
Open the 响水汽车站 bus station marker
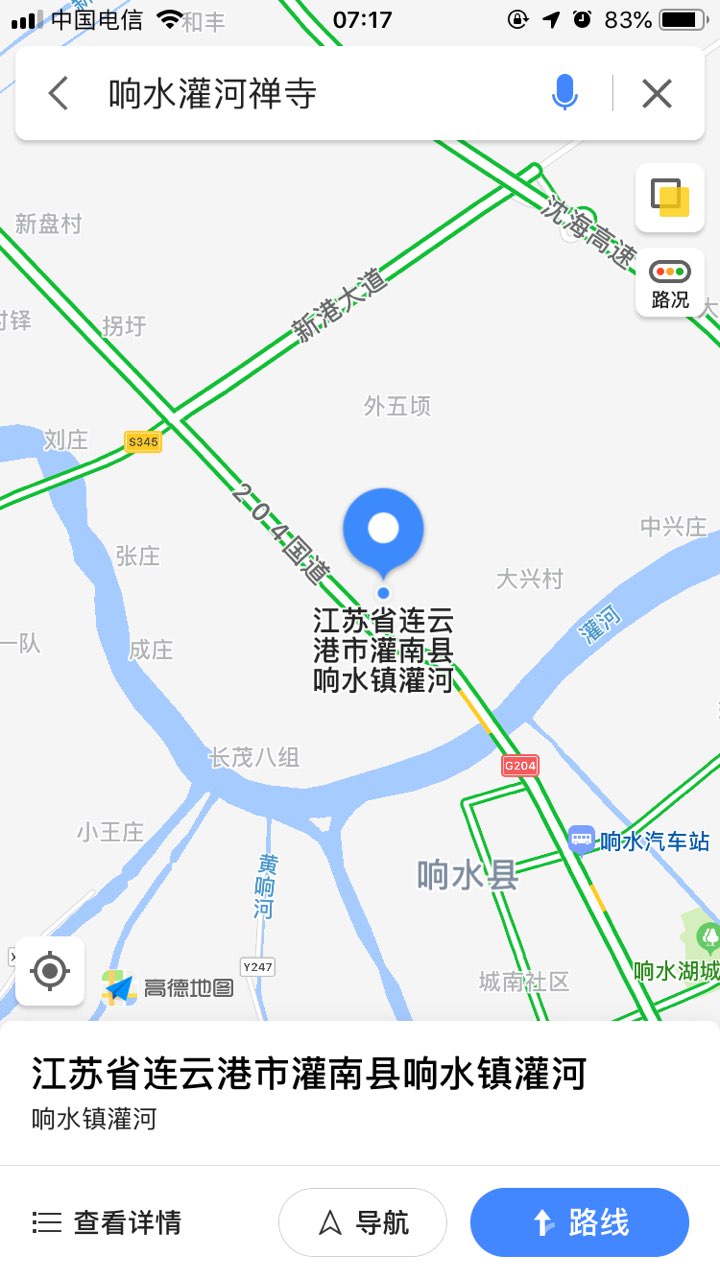(x=582, y=840)
